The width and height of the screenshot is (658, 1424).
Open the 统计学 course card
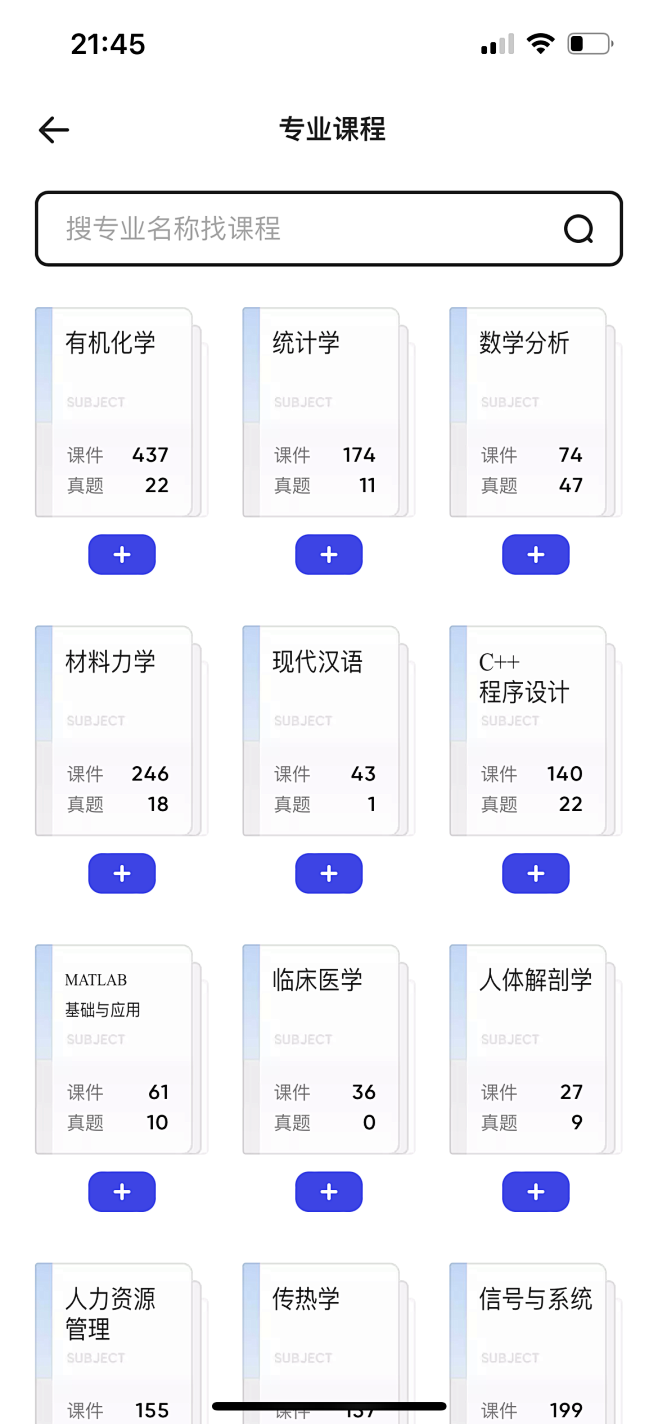321,412
